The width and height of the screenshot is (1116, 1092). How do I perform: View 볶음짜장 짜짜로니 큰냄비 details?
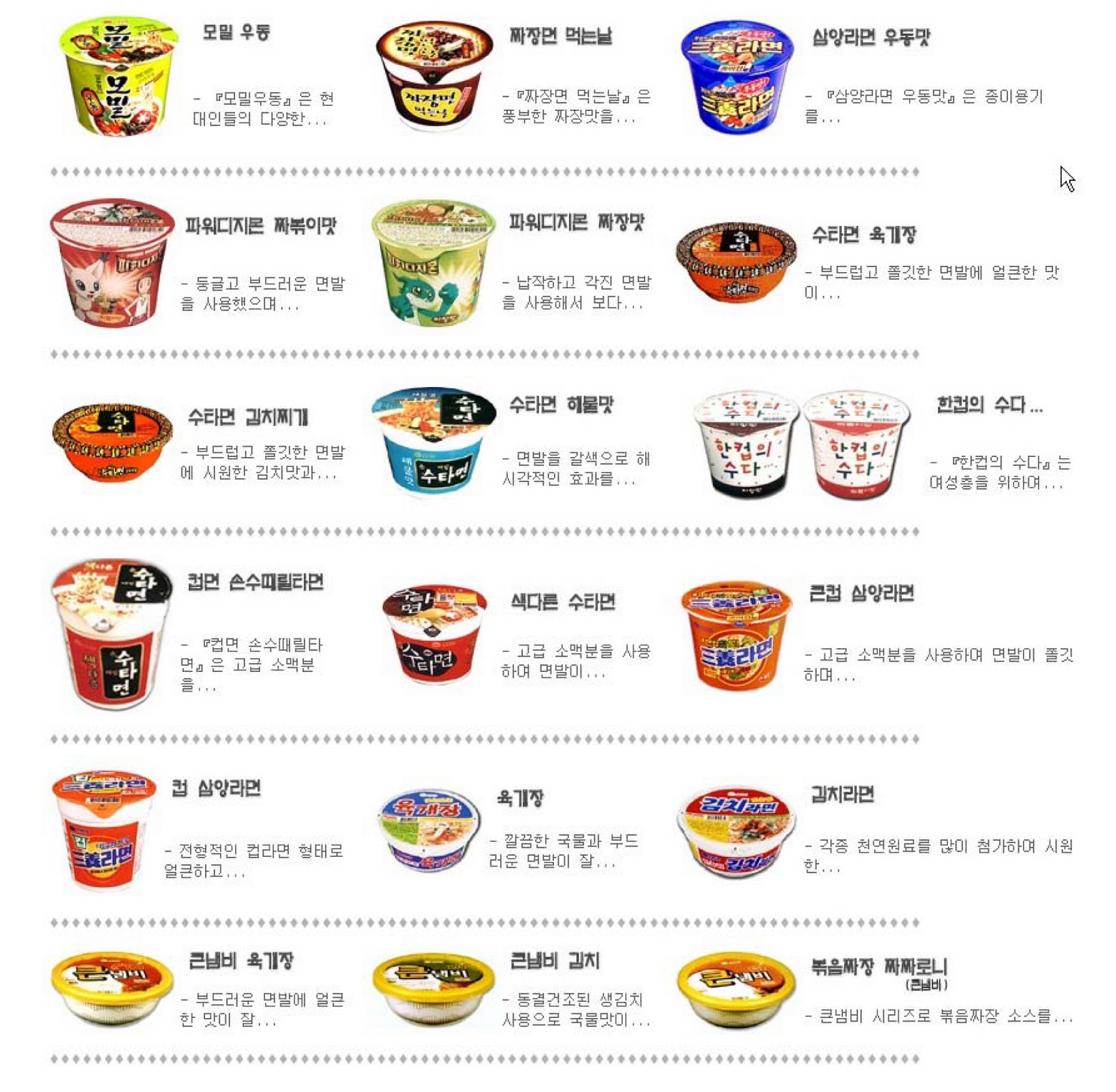tap(878, 967)
